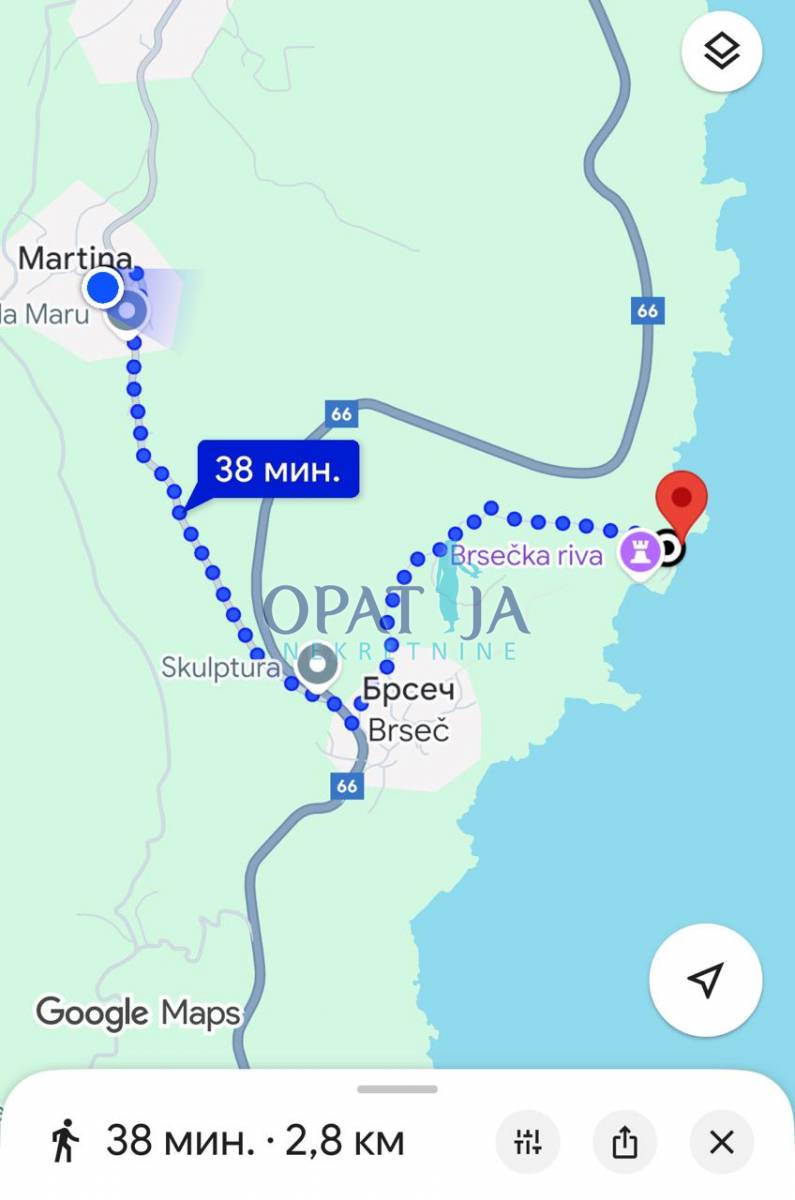Select the Skulptura place marker
Viewport: 795px width, 1200px height.
click(x=318, y=664)
